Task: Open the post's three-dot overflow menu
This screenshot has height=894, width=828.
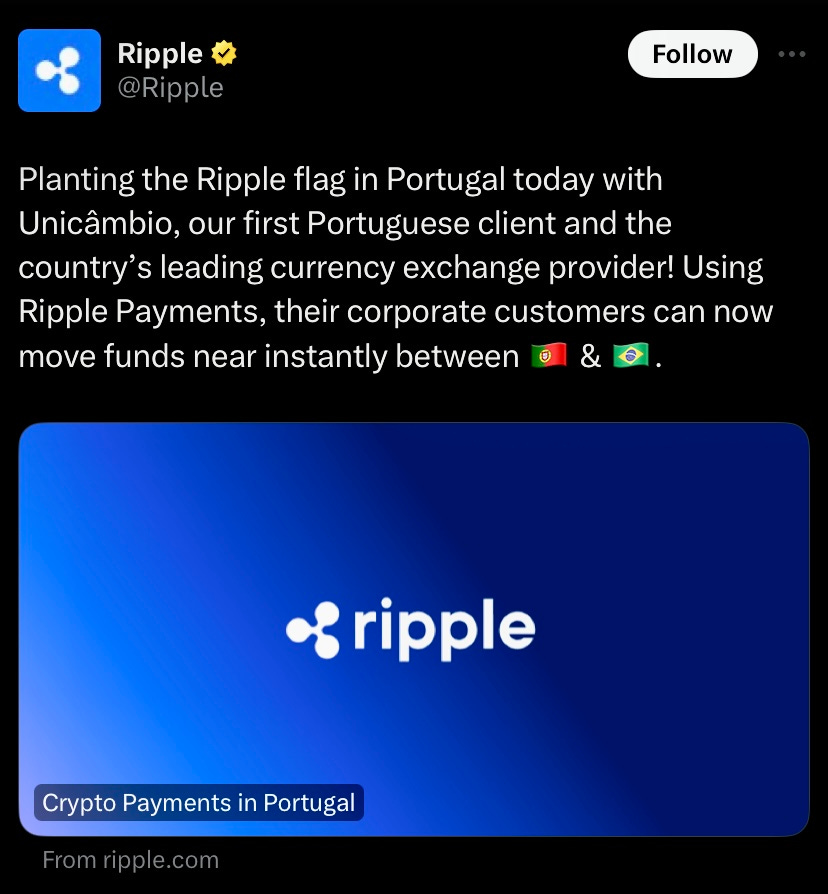Action: [791, 55]
